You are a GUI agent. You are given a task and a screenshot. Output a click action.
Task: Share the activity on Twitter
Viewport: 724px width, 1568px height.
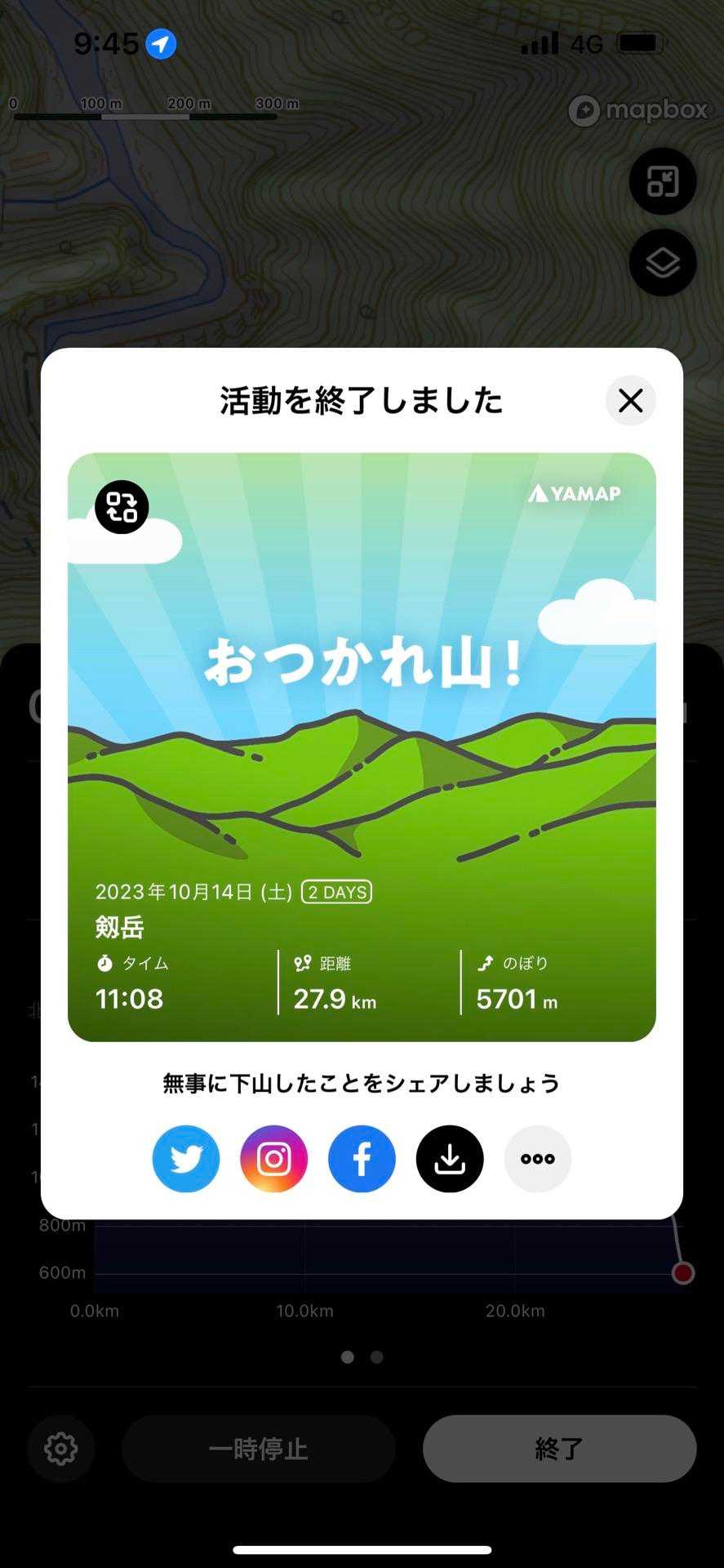pos(186,1159)
